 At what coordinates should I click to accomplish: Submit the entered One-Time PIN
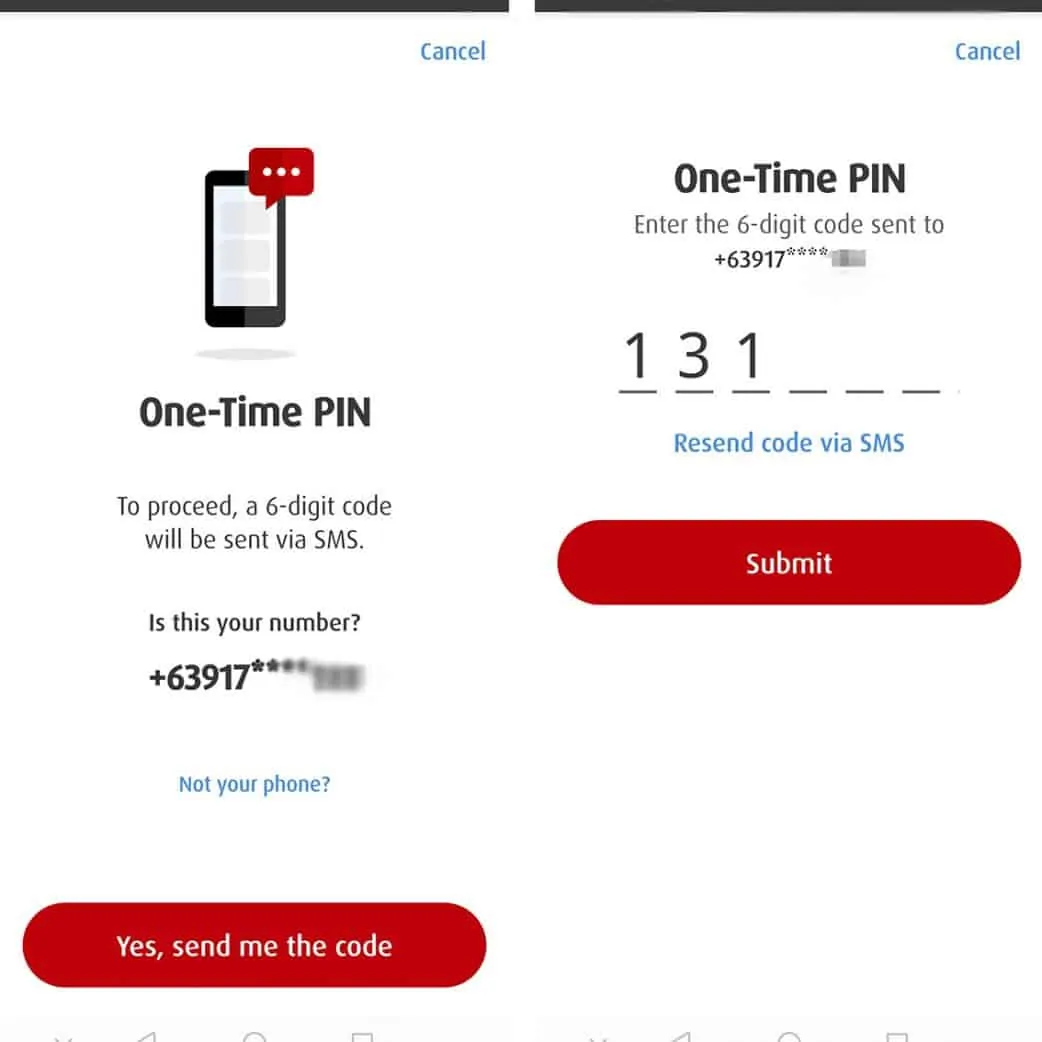click(x=788, y=563)
